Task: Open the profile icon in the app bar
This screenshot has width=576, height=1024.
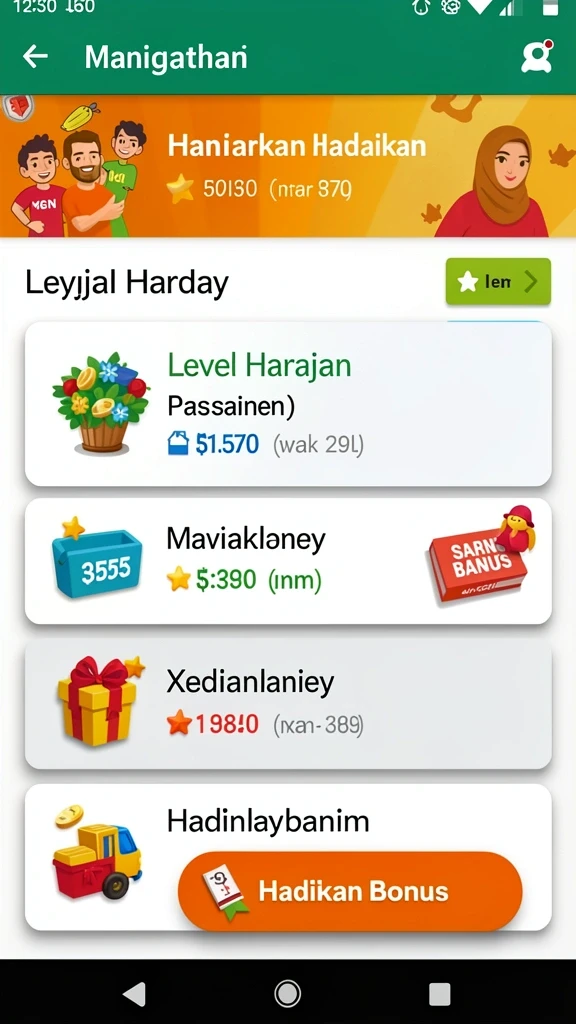Action: coord(537,56)
